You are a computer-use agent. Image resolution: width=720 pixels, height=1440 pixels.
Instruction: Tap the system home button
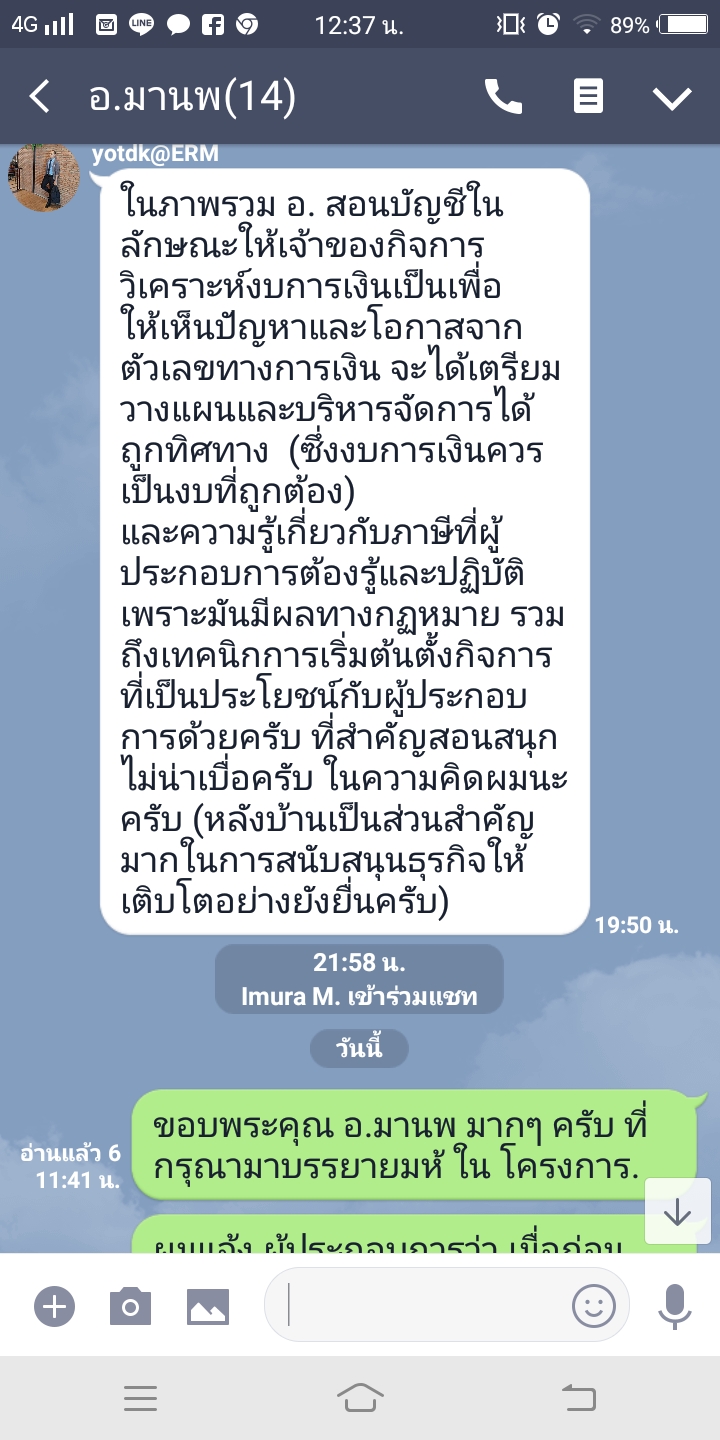[x=360, y=1397]
